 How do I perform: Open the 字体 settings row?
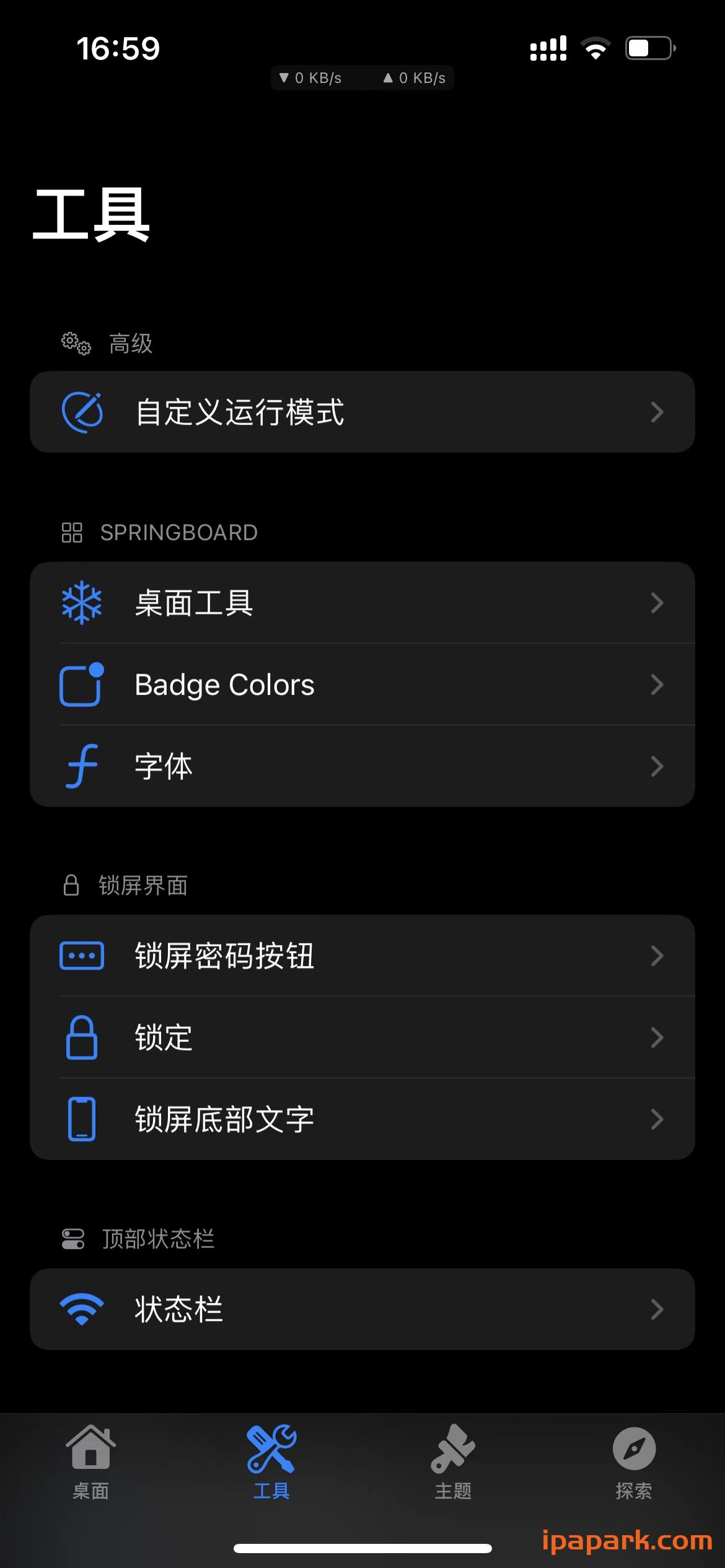coord(362,766)
